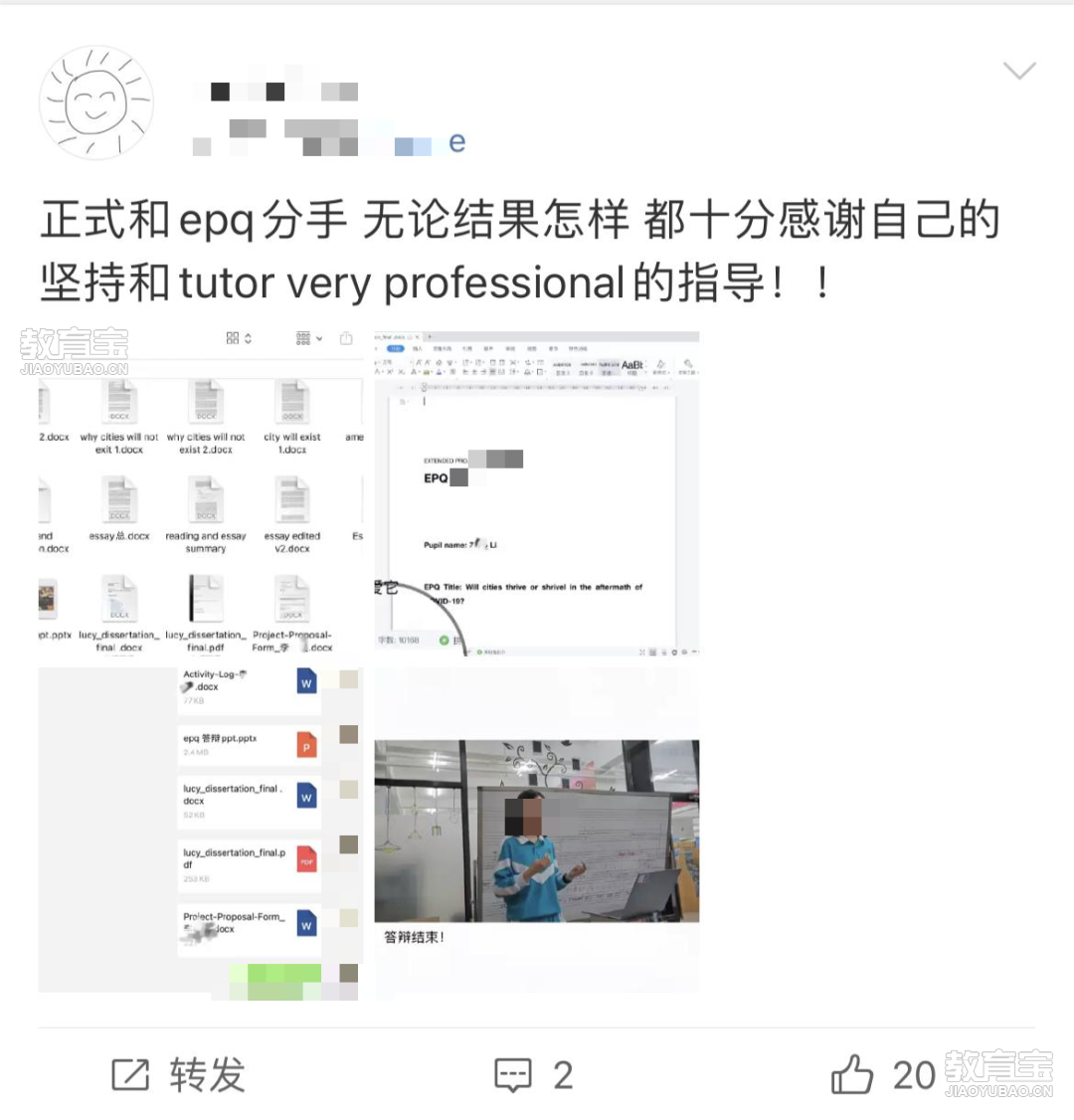Viewport: 1074px width, 1120px height.
Task: Repost this post with 转发
Action: click(x=179, y=1075)
